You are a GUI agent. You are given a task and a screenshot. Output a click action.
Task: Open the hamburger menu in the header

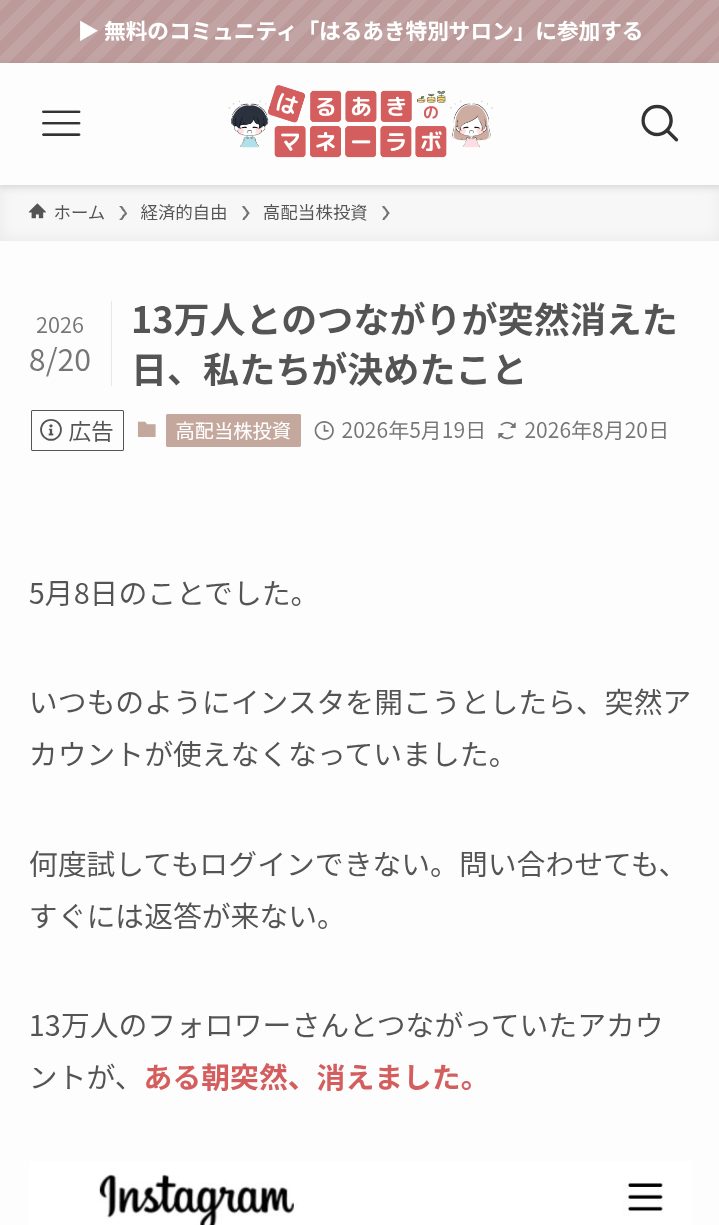(61, 124)
